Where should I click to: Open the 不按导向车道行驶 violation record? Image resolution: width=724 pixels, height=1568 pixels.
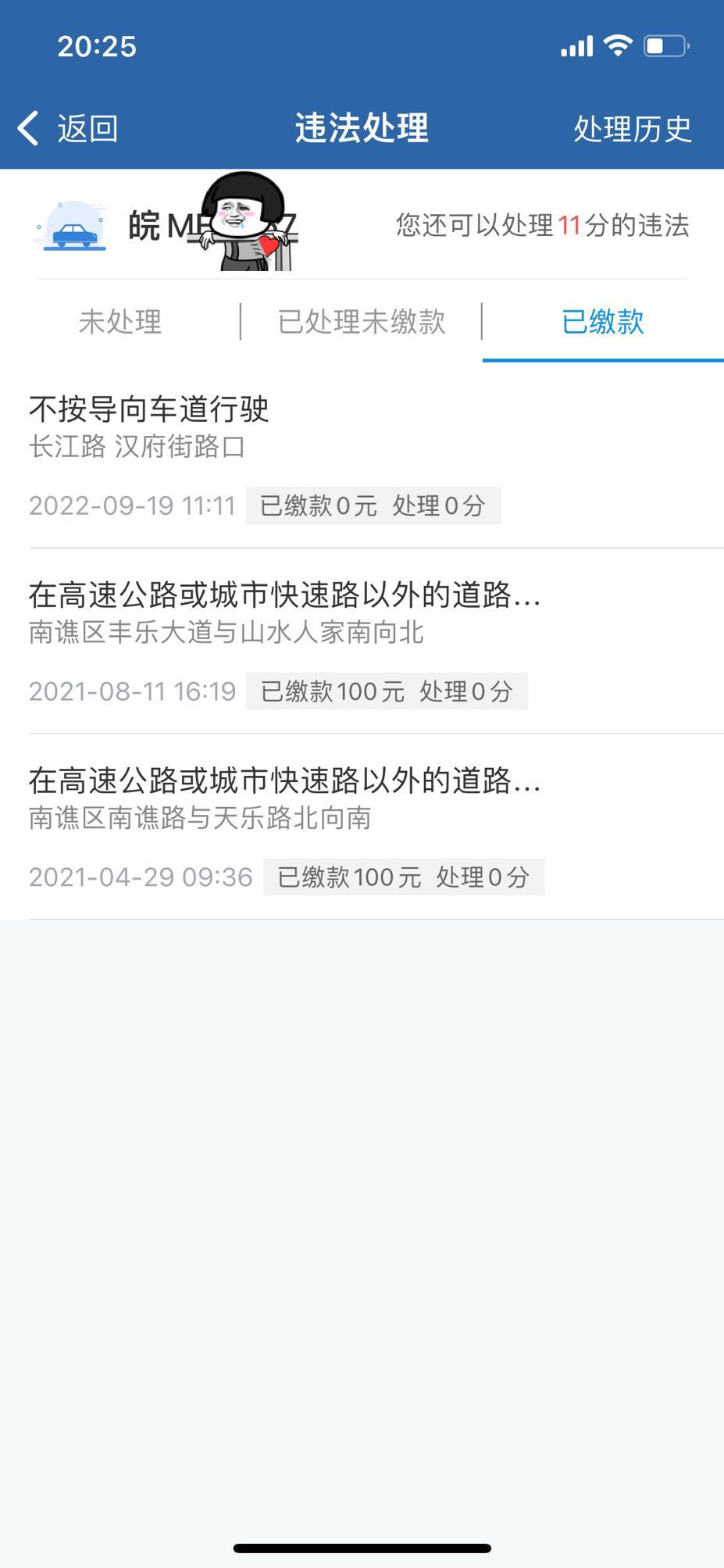click(x=362, y=455)
